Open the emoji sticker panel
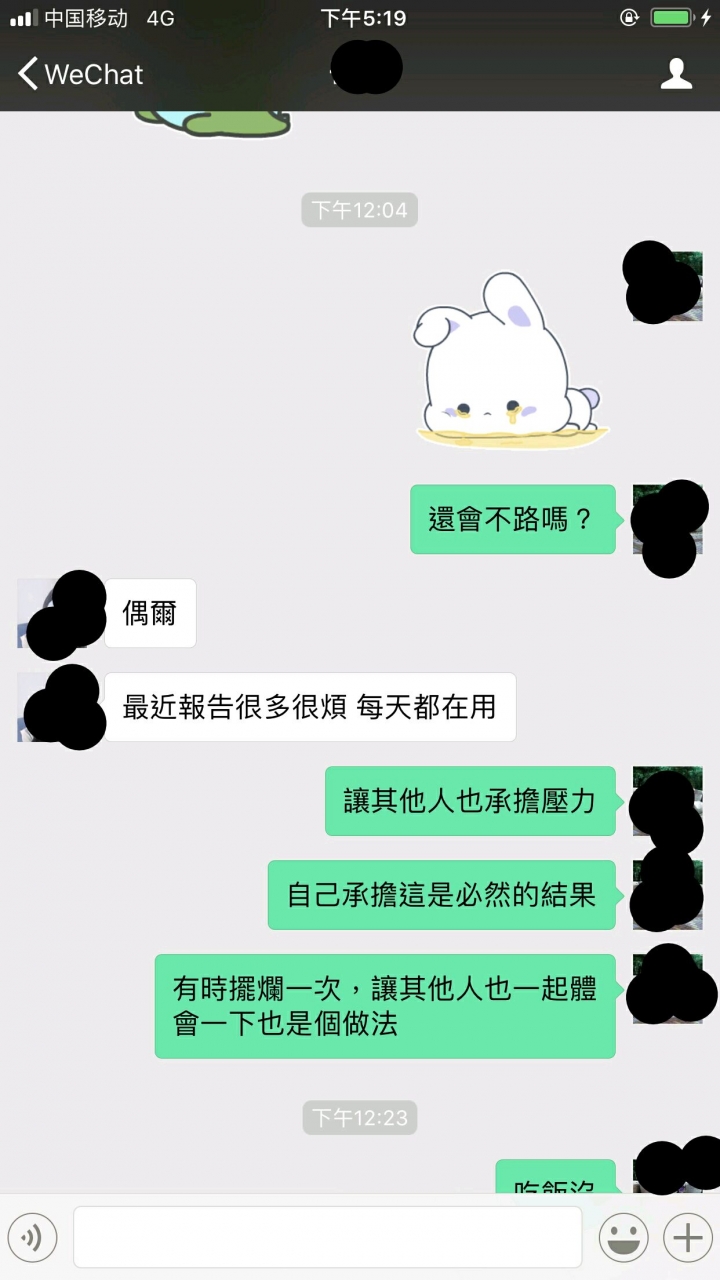 tap(623, 1238)
